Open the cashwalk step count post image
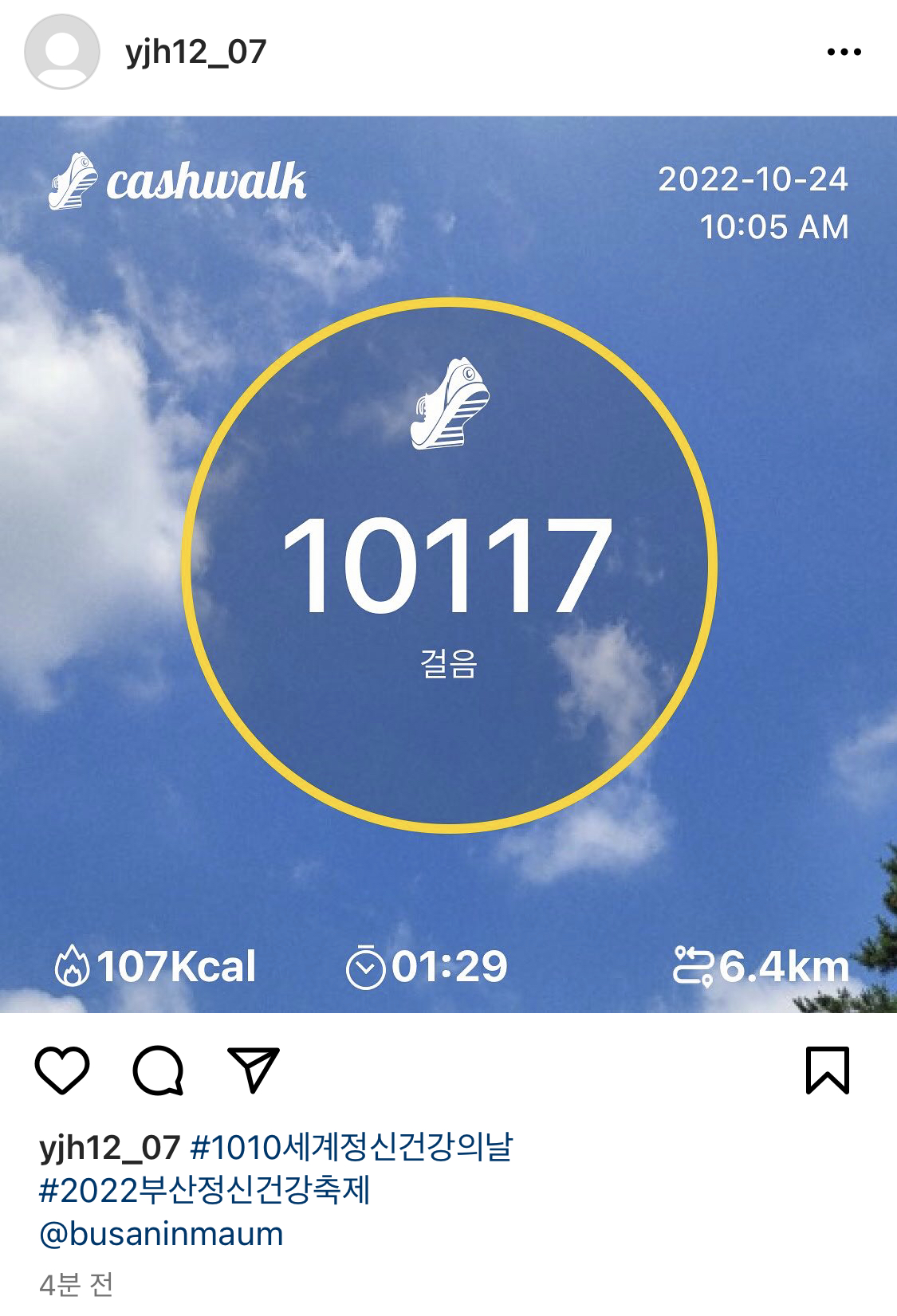897x1316 pixels. pyautogui.click(x=448, y=564)
